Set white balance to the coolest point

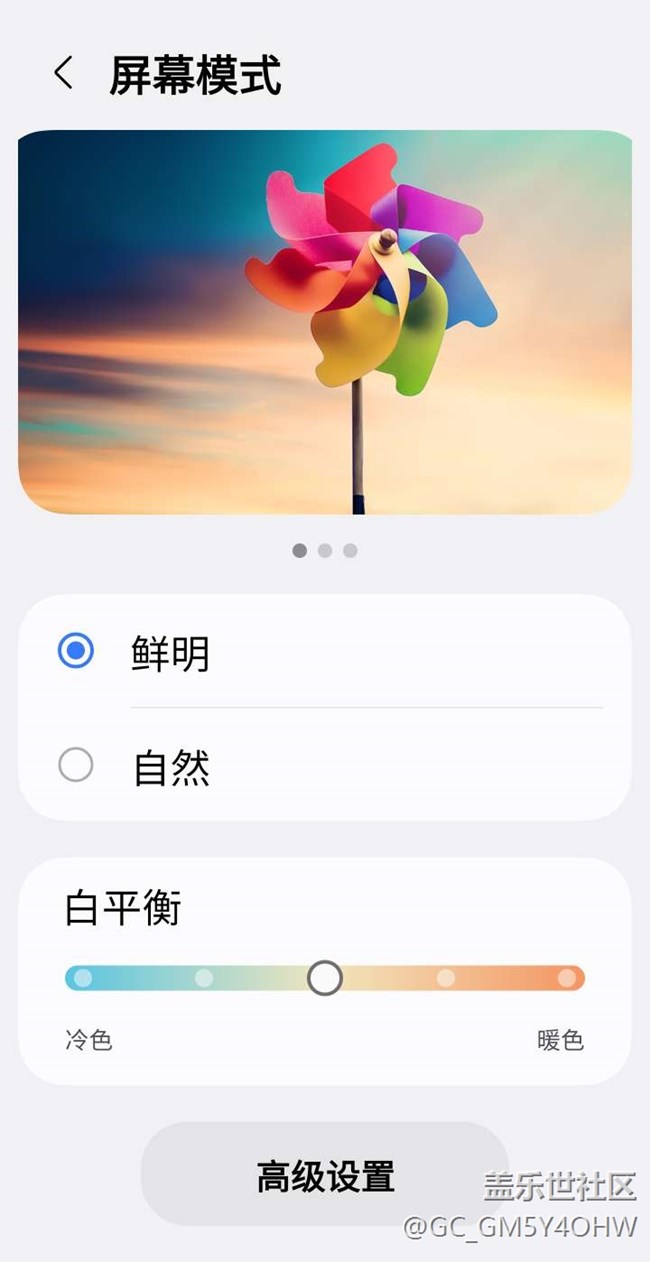pos(83,978)
